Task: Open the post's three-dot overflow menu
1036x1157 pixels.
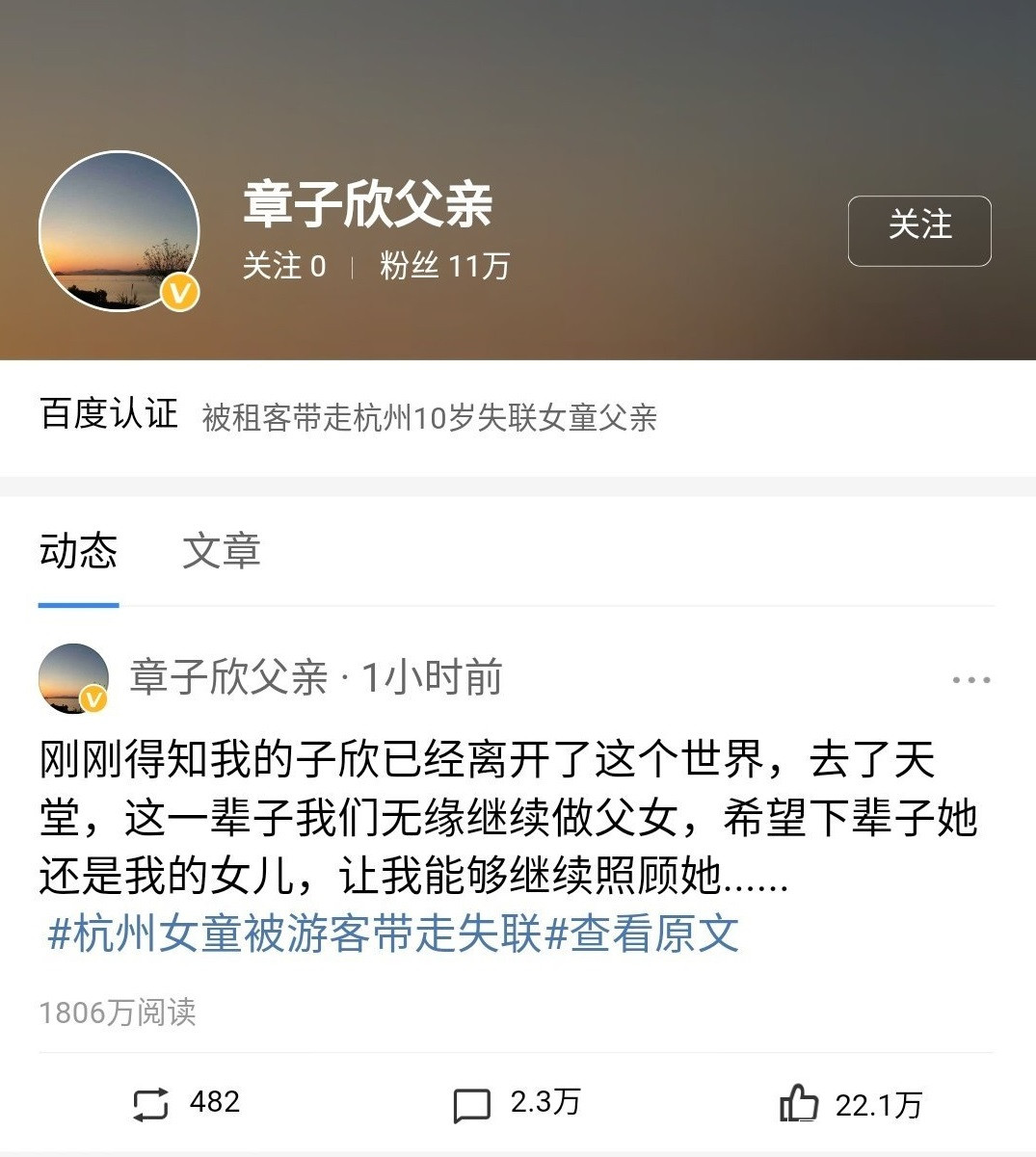Action: [970, 679]
